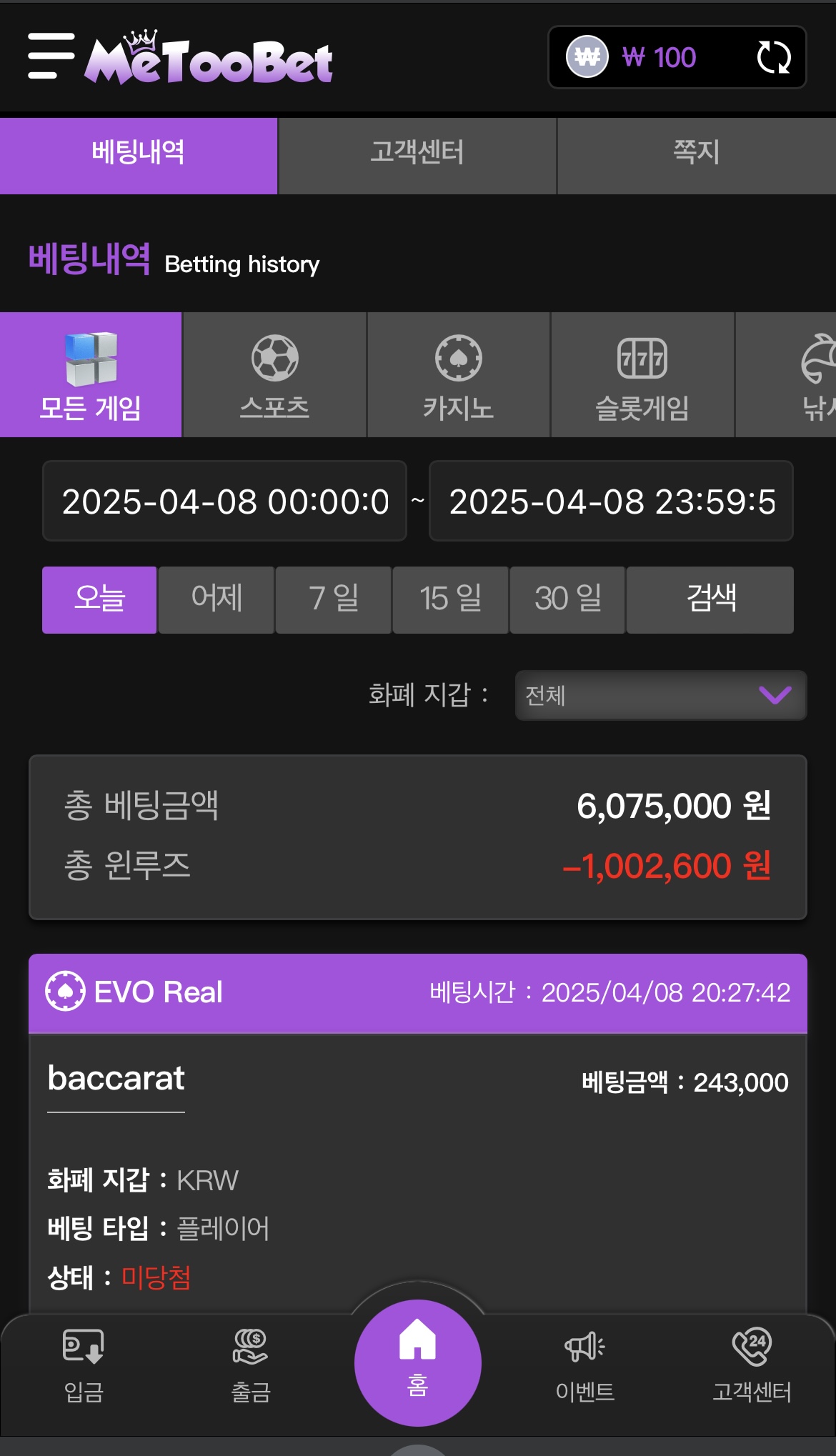Filter history by 스포츠
The image size is (836, 1456).
point(274,374)
